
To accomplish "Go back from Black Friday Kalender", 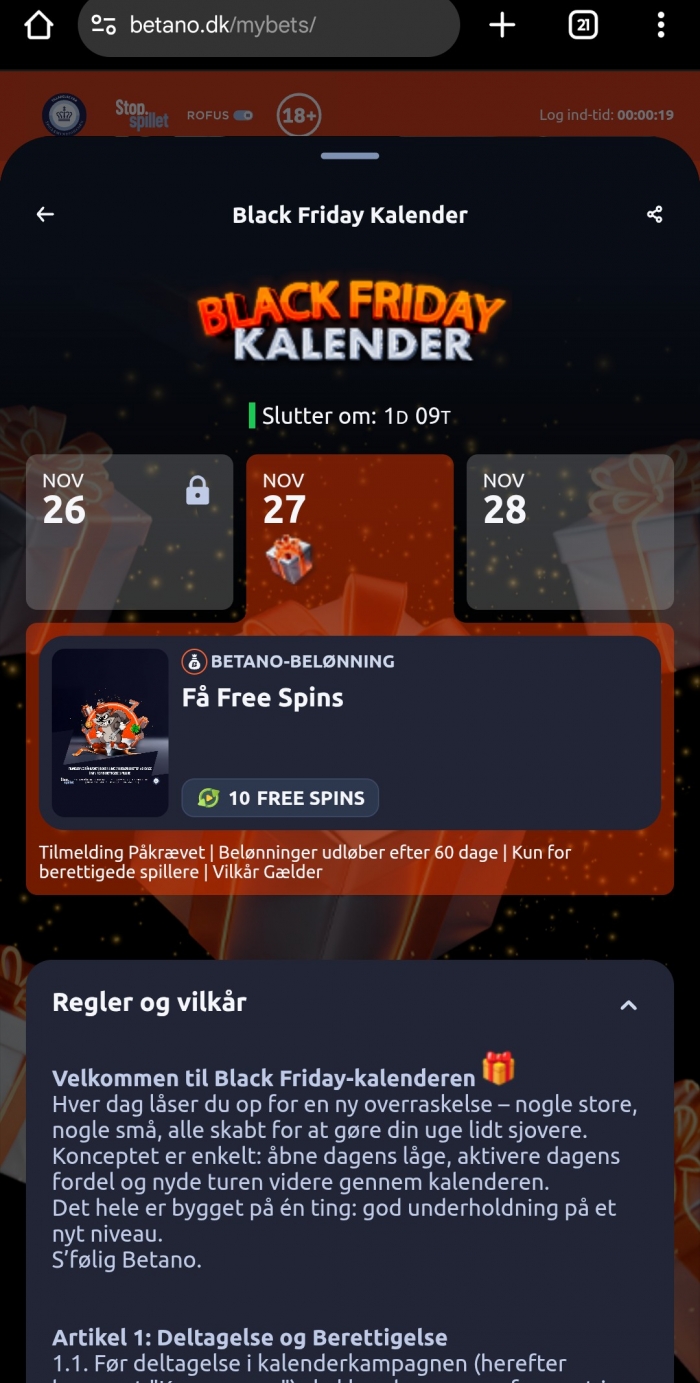I will (45, 215).
